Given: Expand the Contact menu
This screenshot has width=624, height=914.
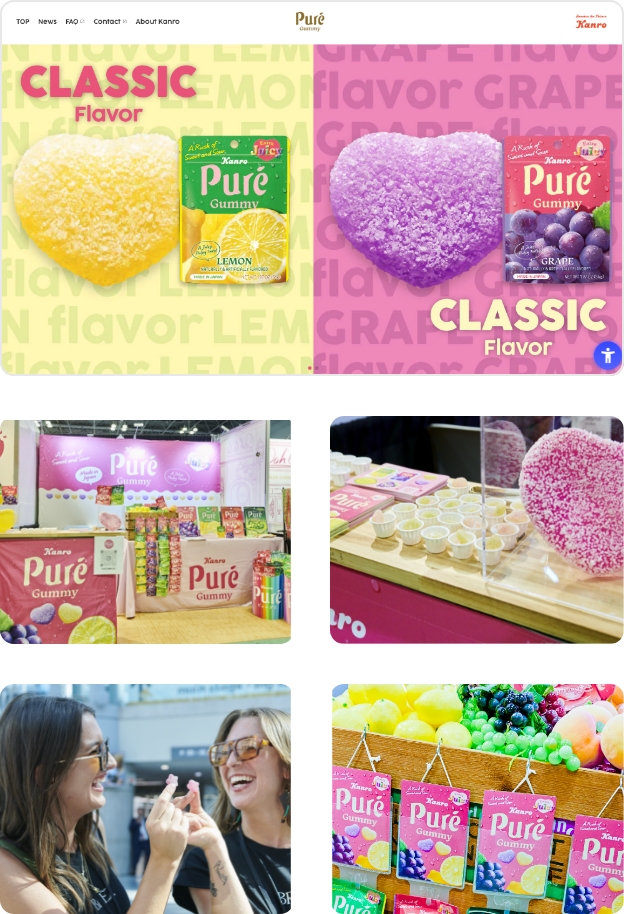Looking at the screenshot, I should click(110, 21).
